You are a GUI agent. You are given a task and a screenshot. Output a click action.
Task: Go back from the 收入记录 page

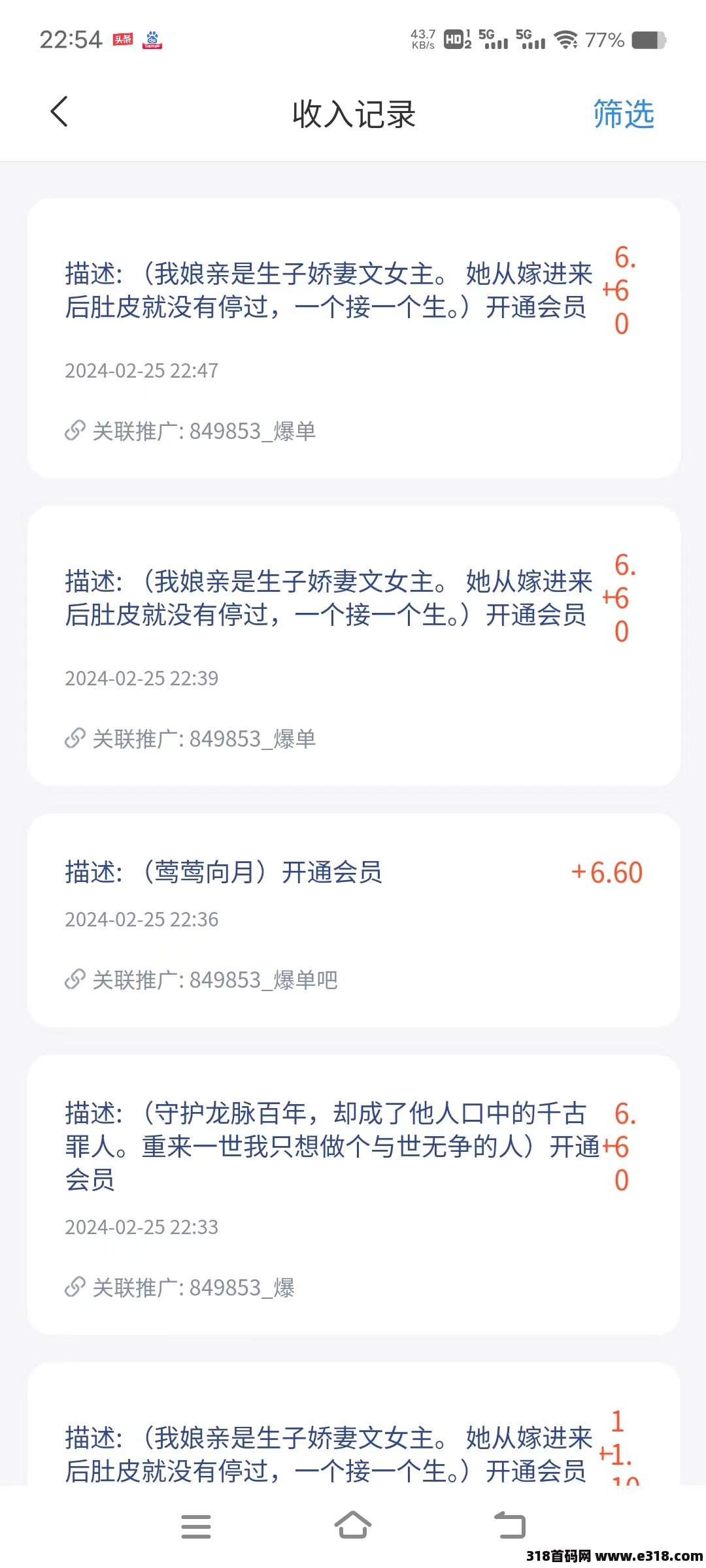[x=59, y=112]
